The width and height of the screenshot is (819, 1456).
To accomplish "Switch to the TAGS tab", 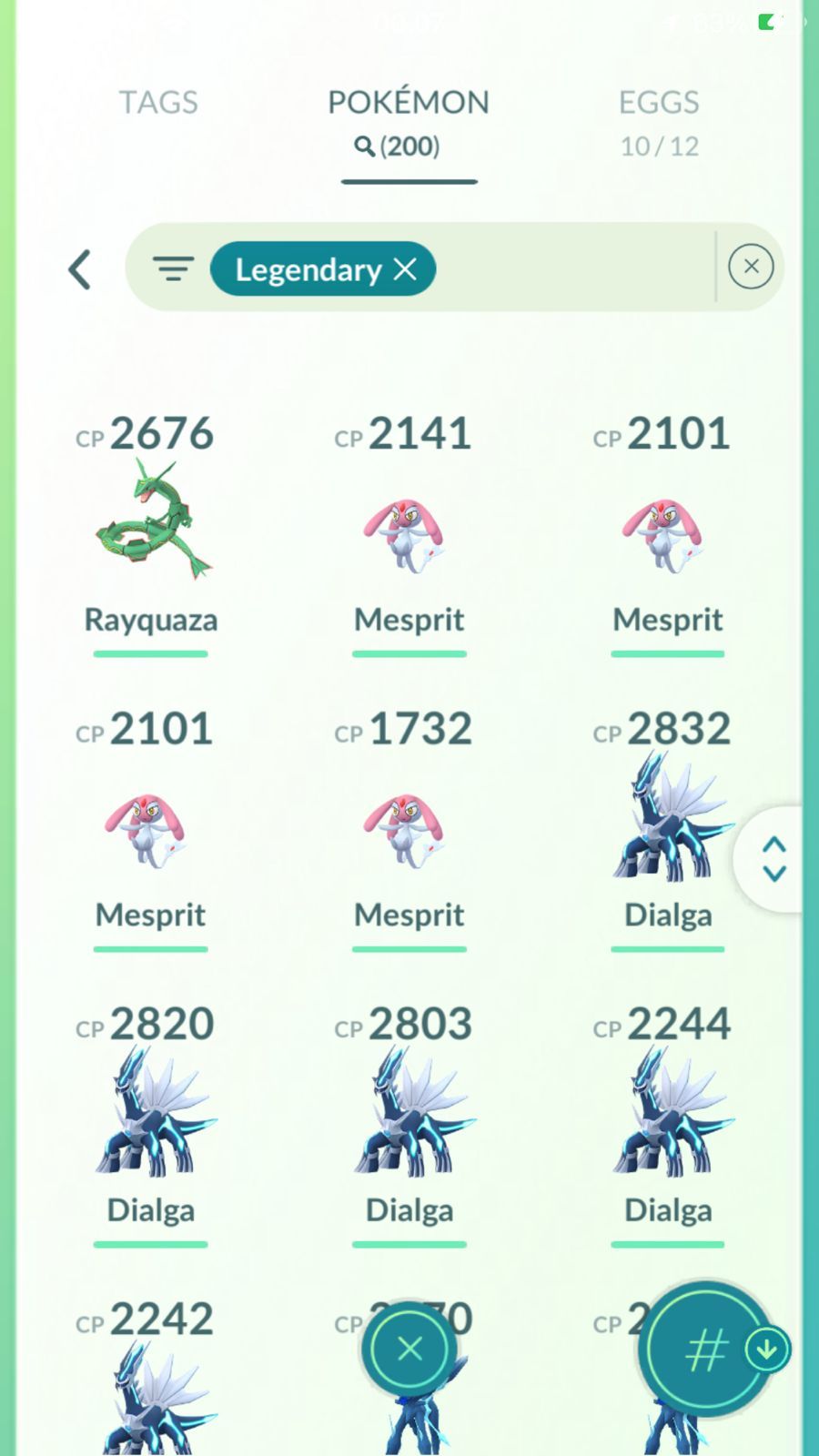I will pos(158,103).
